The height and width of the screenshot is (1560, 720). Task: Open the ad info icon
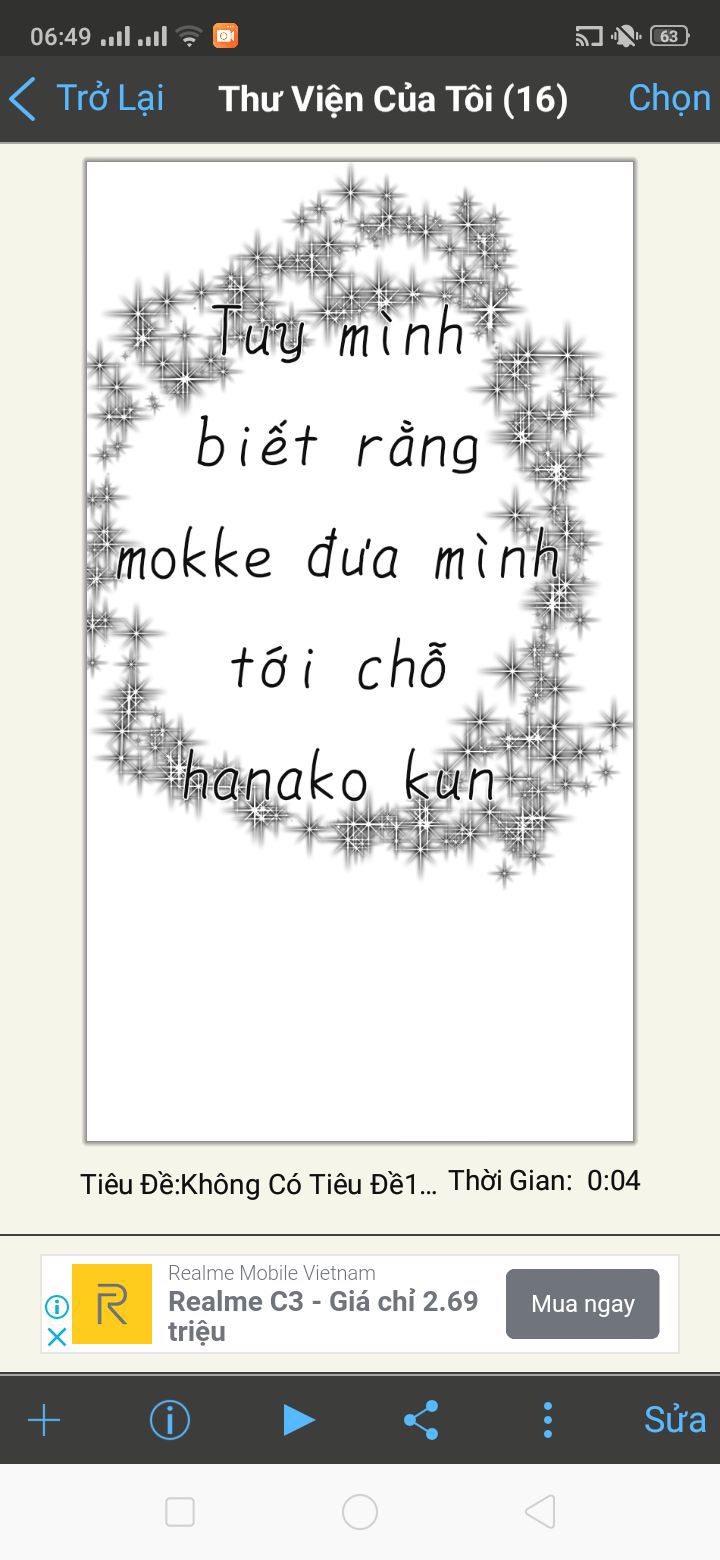coord(57,1307)
